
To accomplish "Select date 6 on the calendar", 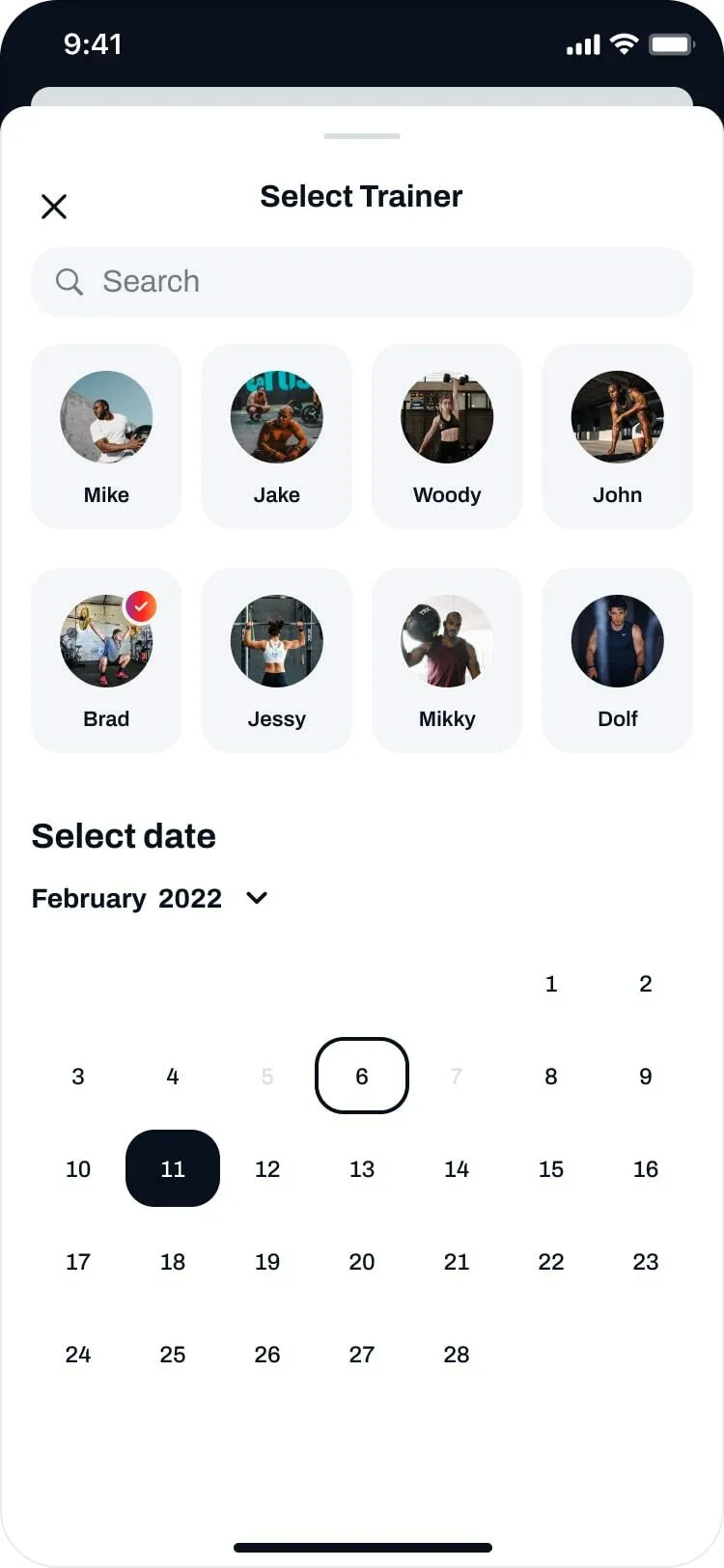I will 362,1076.
